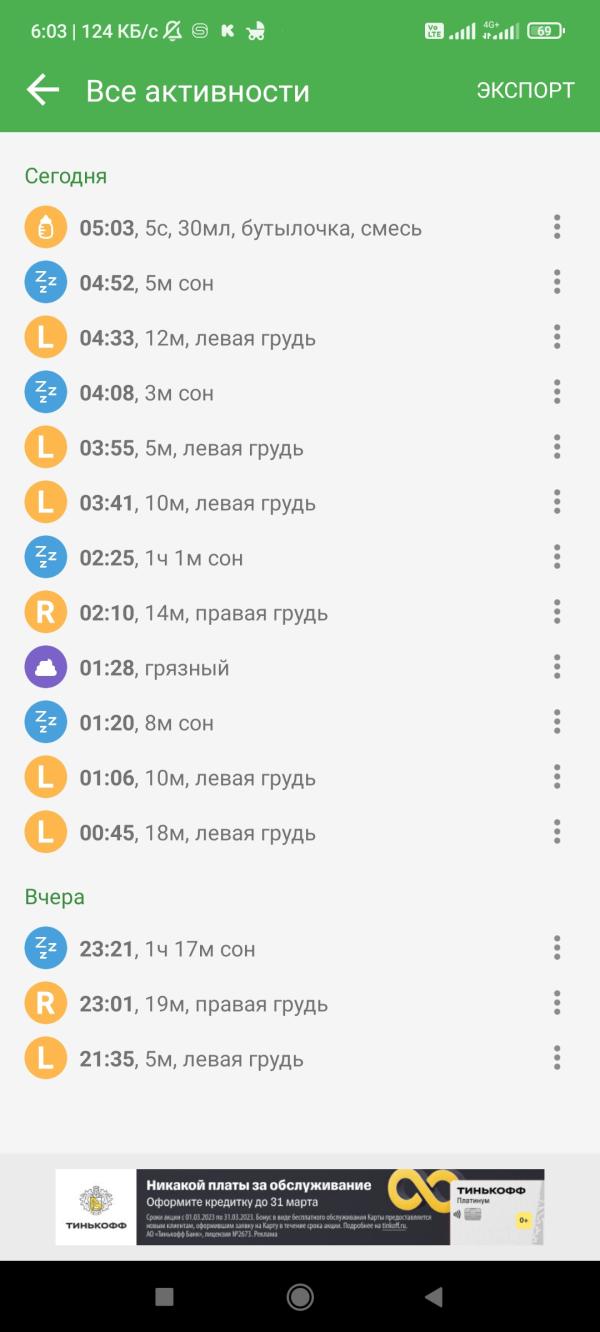Tap the ЭКСПОРТ button
The width and height of the screenshot is (600, 1332).
point(525,90)
